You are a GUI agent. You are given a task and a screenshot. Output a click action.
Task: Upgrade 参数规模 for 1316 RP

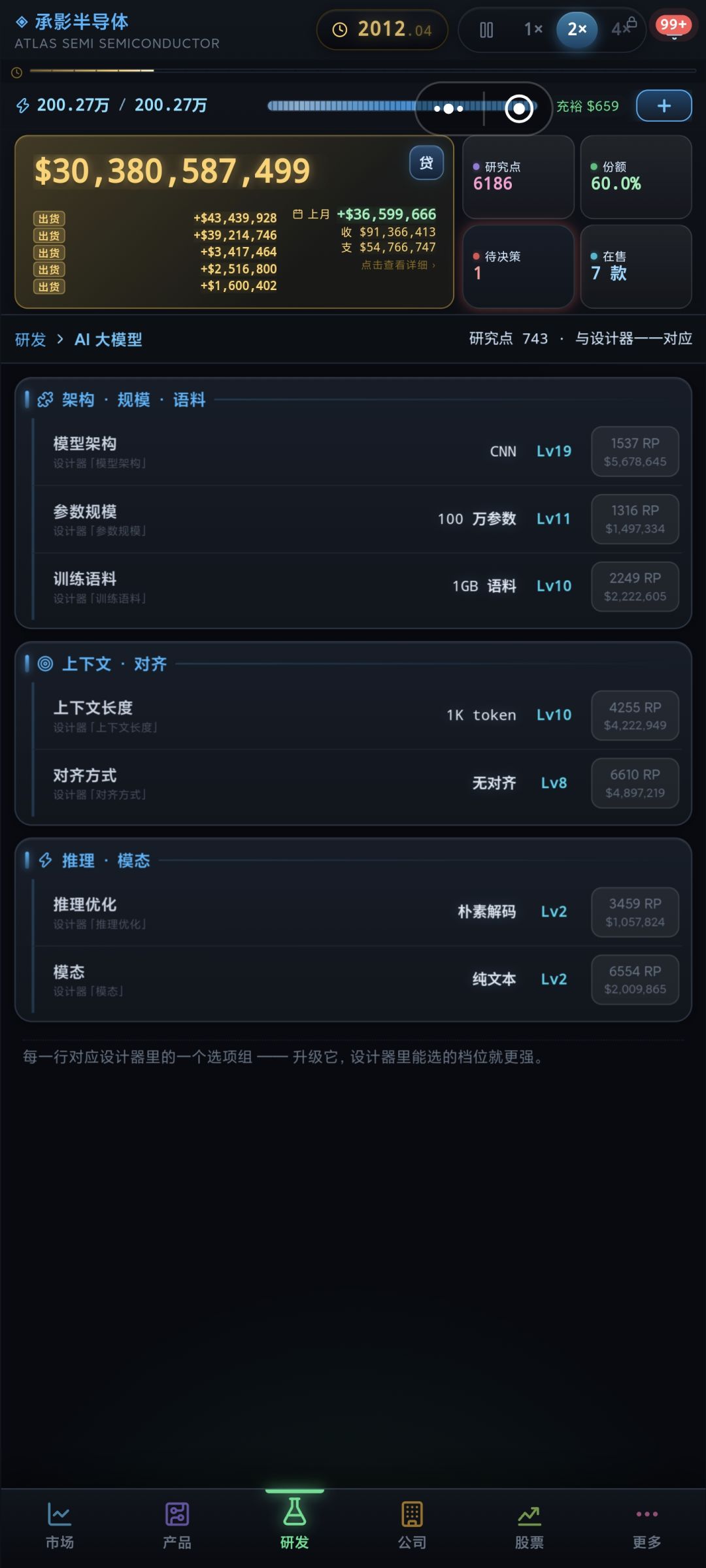pyautogui.click(x=635, y=519)
